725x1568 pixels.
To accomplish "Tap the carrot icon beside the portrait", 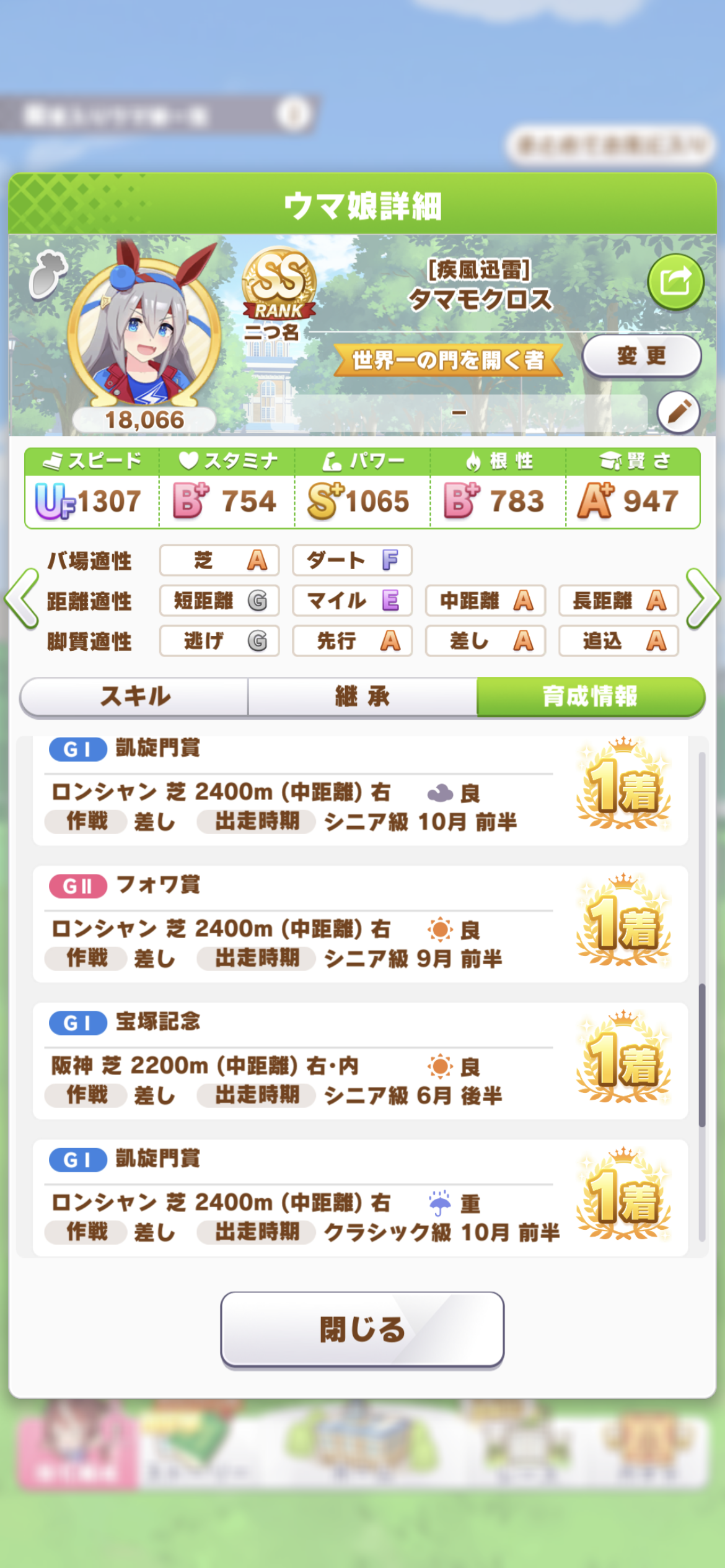I will (x=48, y=275).
